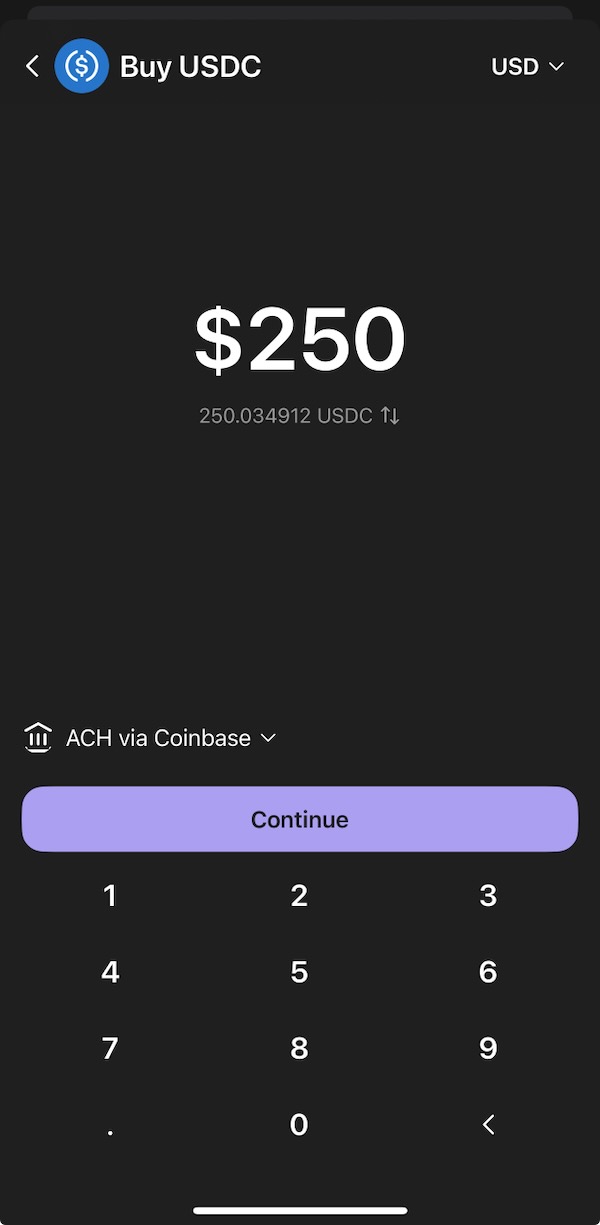Enter digit 5 on the keypad
600x1225 pixels.
[299, 972]
